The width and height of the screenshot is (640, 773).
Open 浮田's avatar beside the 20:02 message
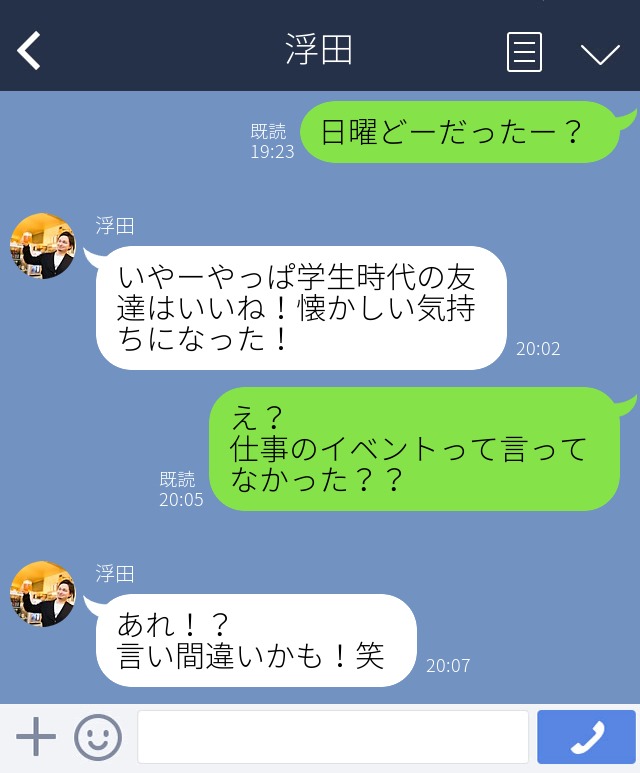(x=42, y=246)
